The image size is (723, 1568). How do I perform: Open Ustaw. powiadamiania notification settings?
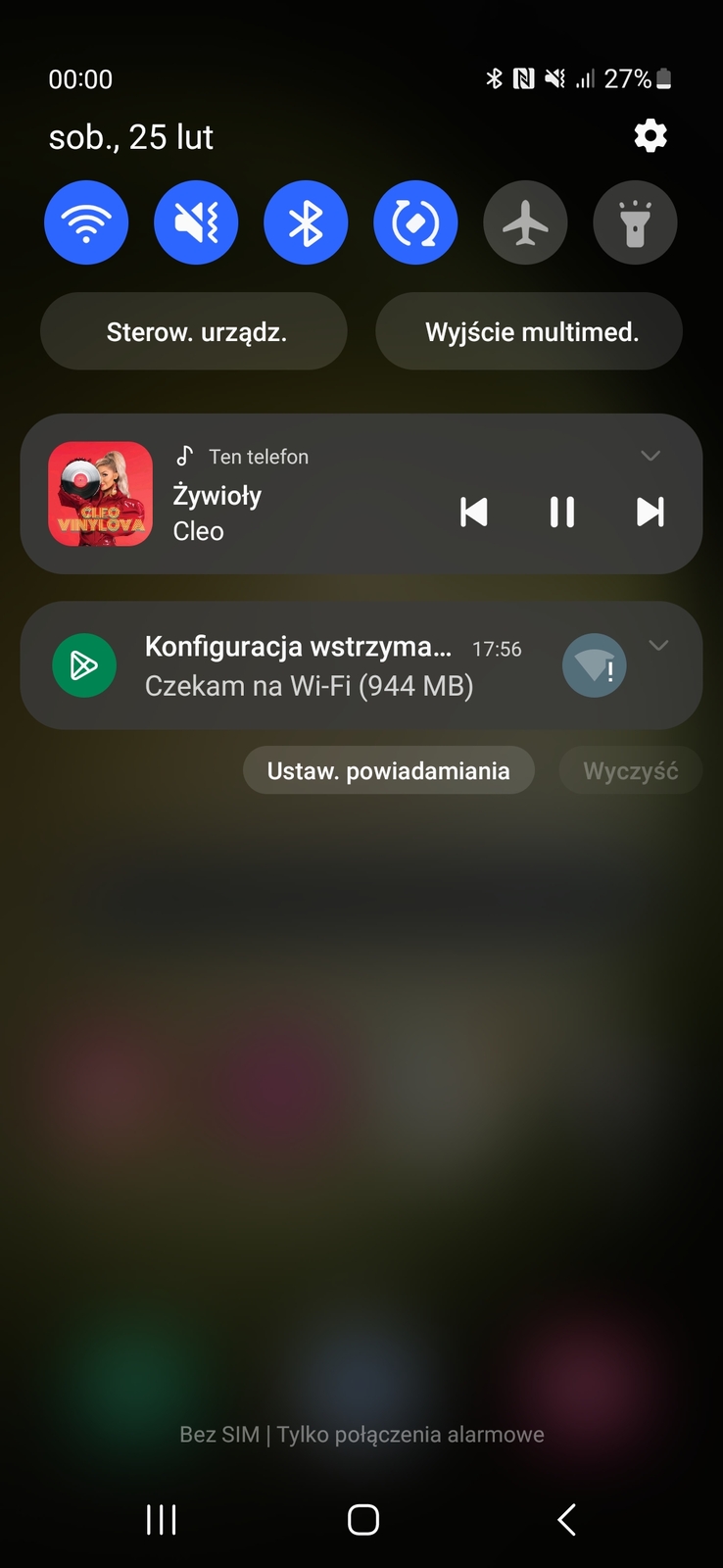[x=388, y=770]
